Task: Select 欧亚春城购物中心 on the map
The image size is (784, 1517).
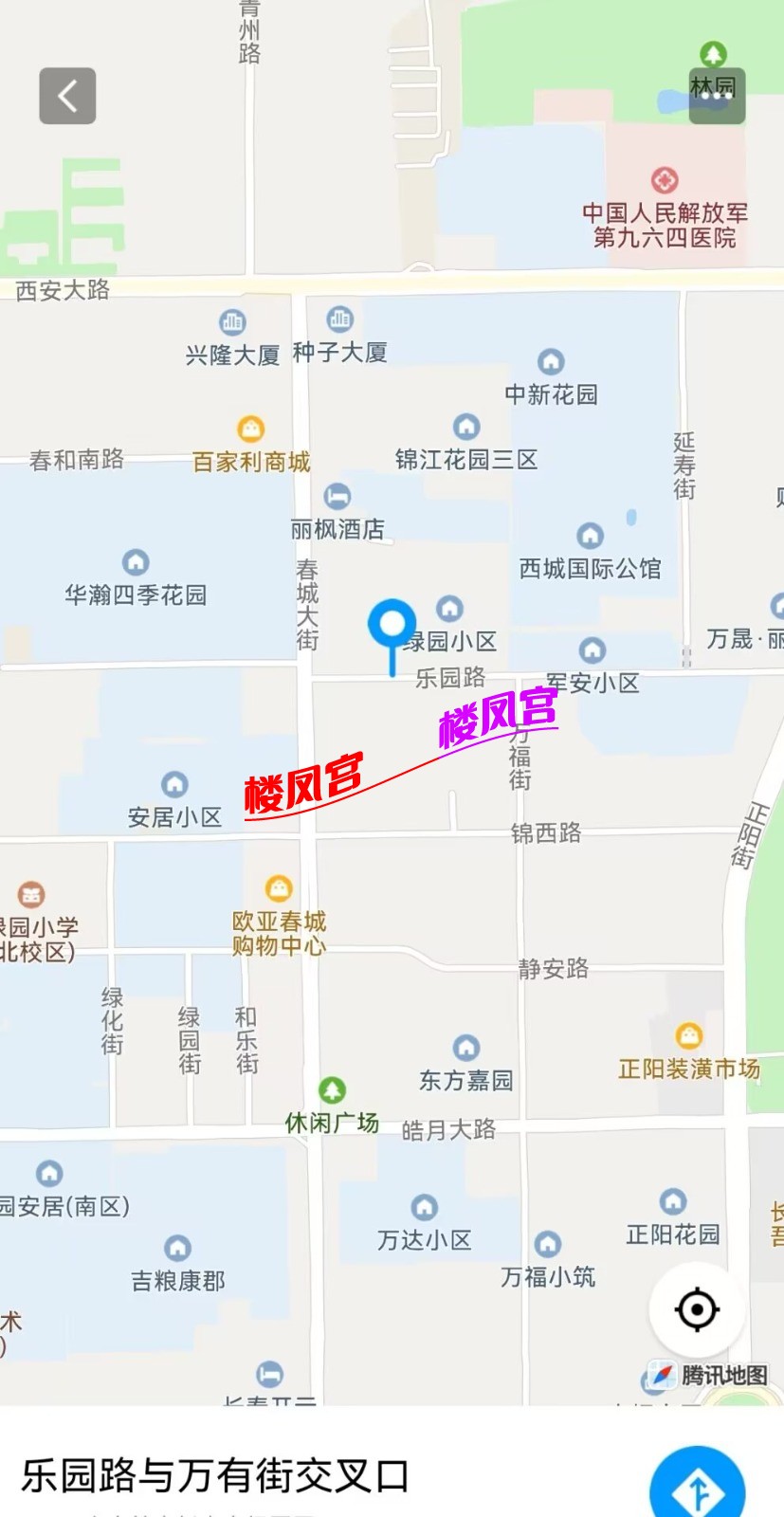Action: (279, 889)
